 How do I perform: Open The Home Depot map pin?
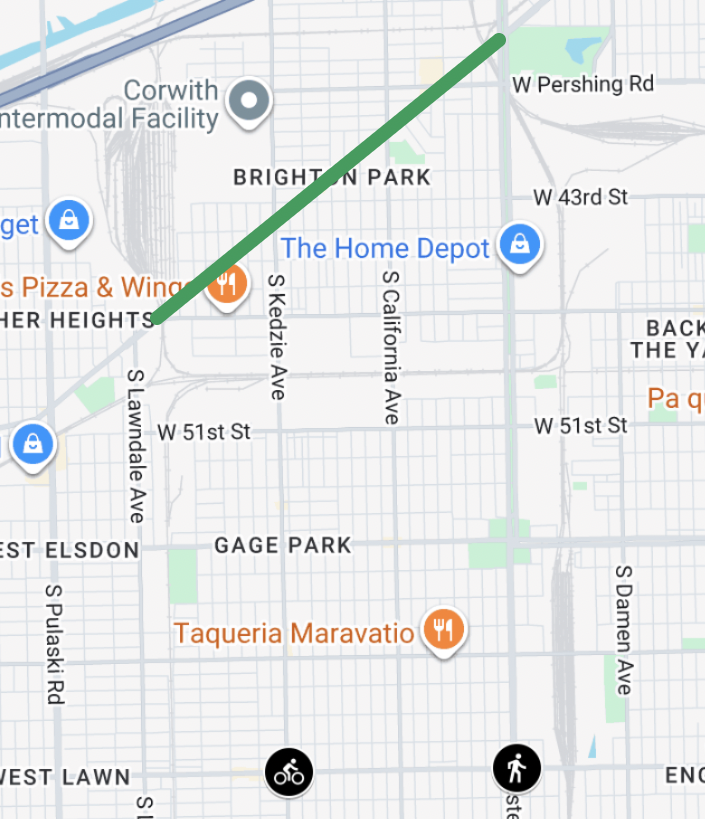pyautogui.click(x=520, y=245)
